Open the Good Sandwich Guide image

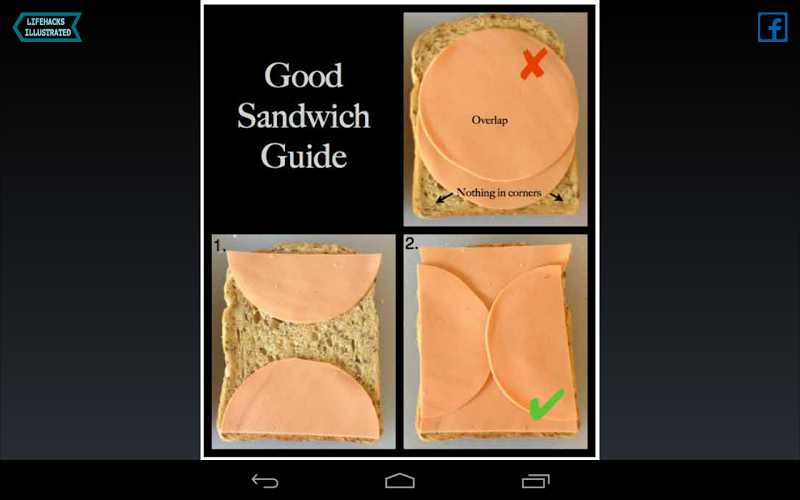click(x=400, y=230)
